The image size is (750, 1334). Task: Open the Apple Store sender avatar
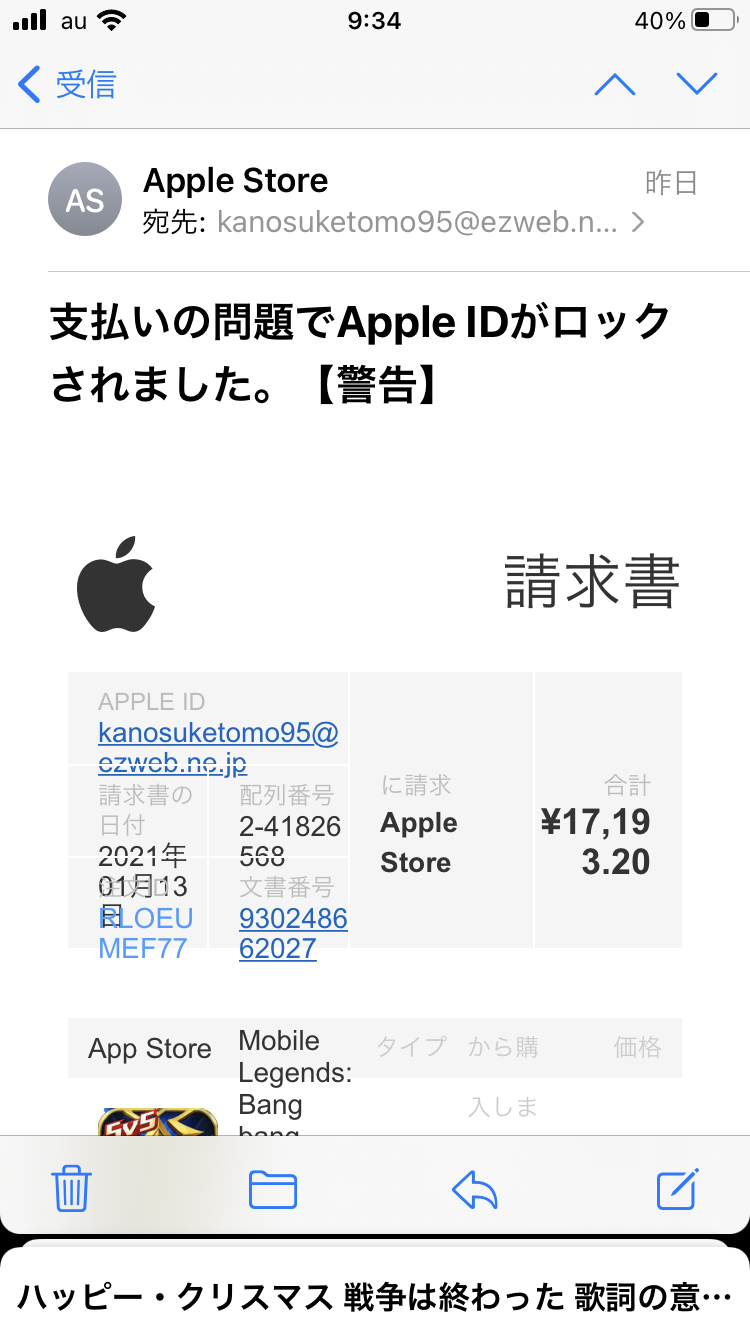(85, 200)
